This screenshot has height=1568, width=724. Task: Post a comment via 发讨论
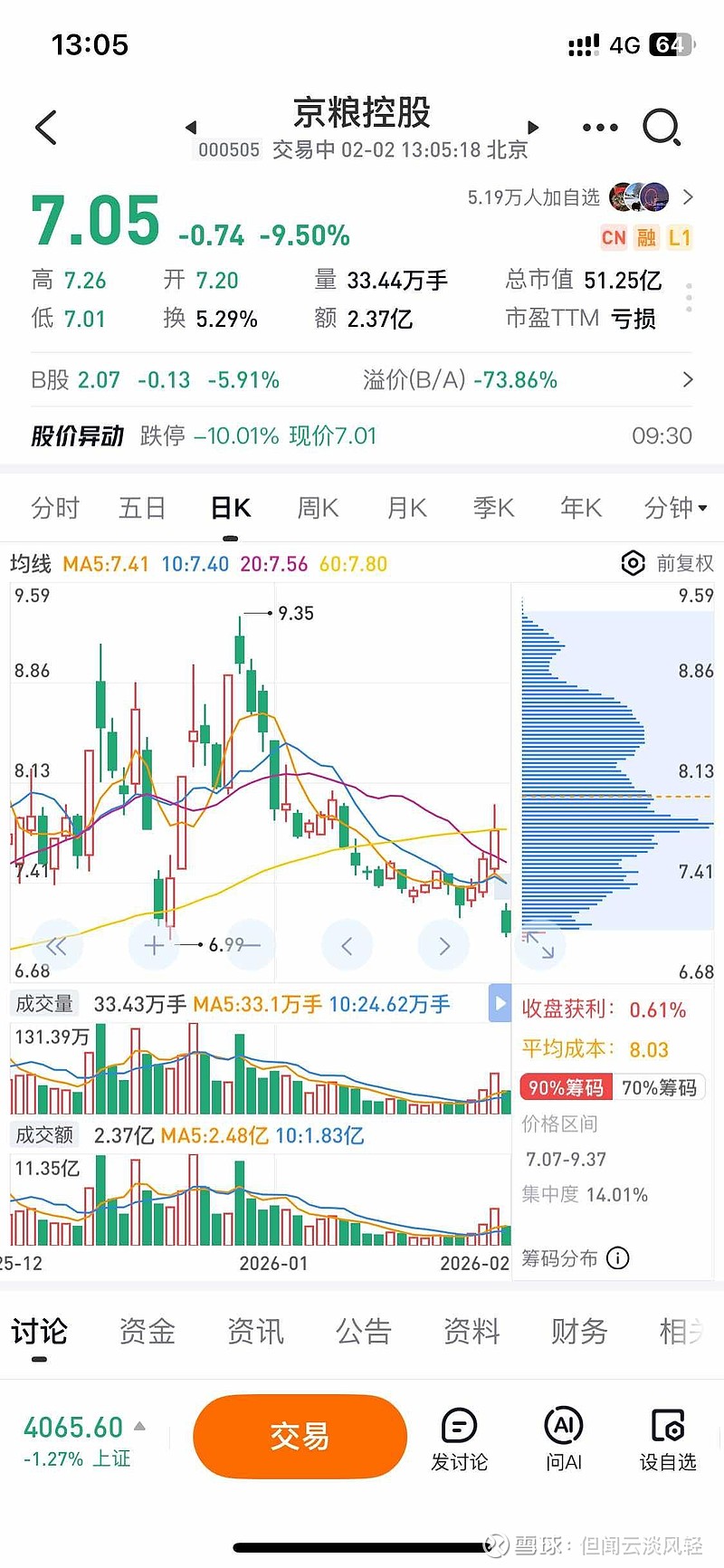(459, 1438)
